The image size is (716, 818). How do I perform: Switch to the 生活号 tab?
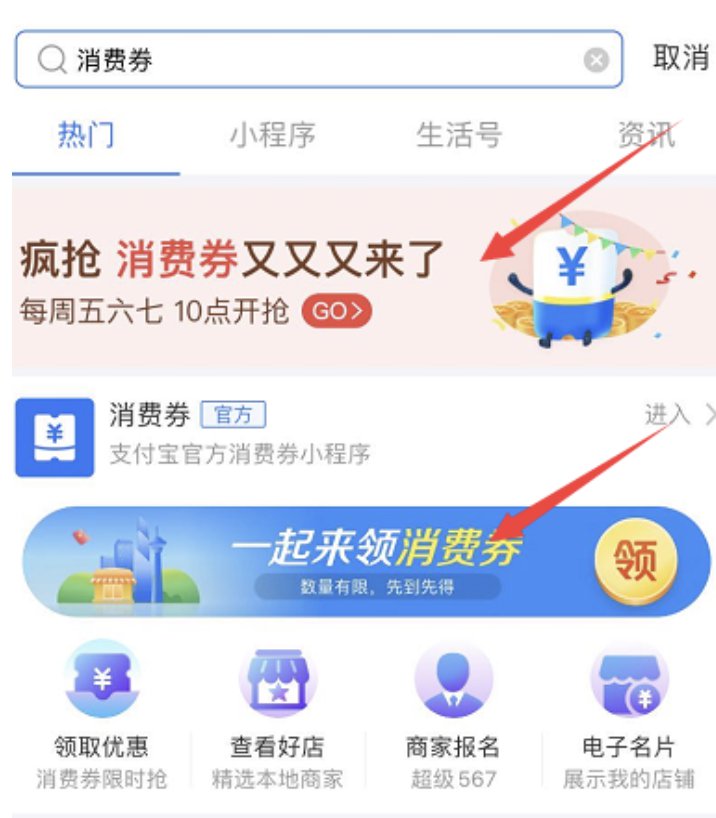tap(459, 135)
